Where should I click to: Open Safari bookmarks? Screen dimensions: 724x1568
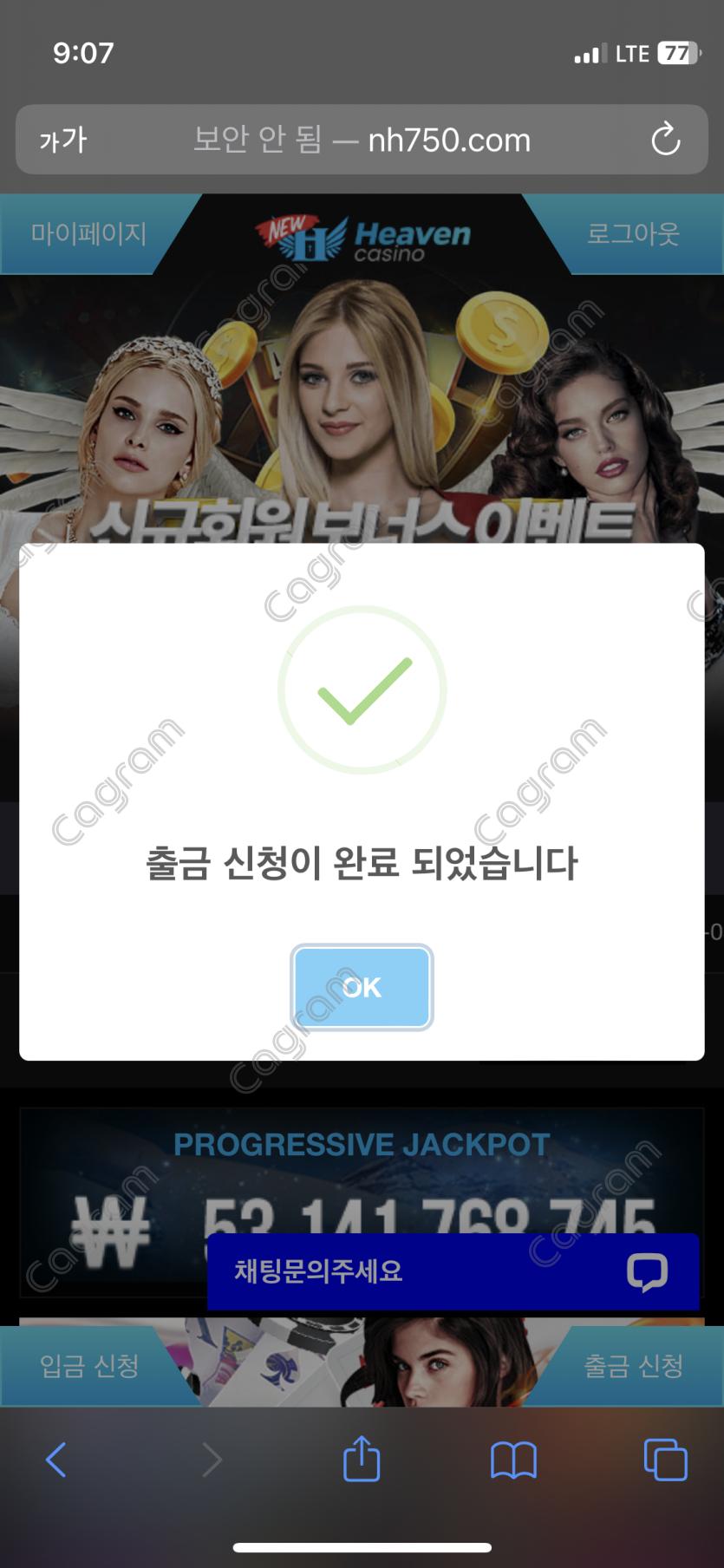coord(513,1460)
